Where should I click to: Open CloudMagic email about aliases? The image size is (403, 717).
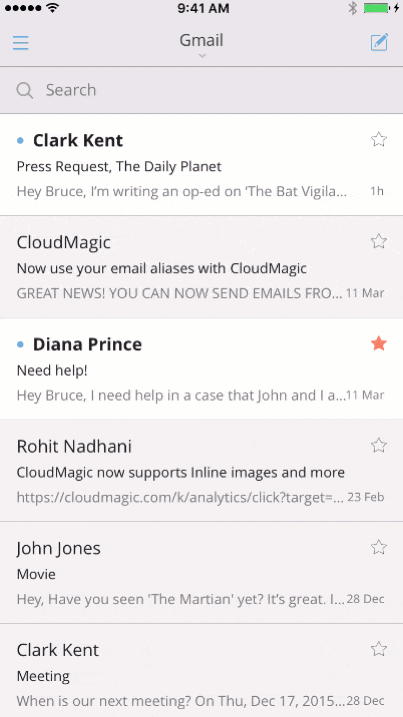tap(201, 267)
